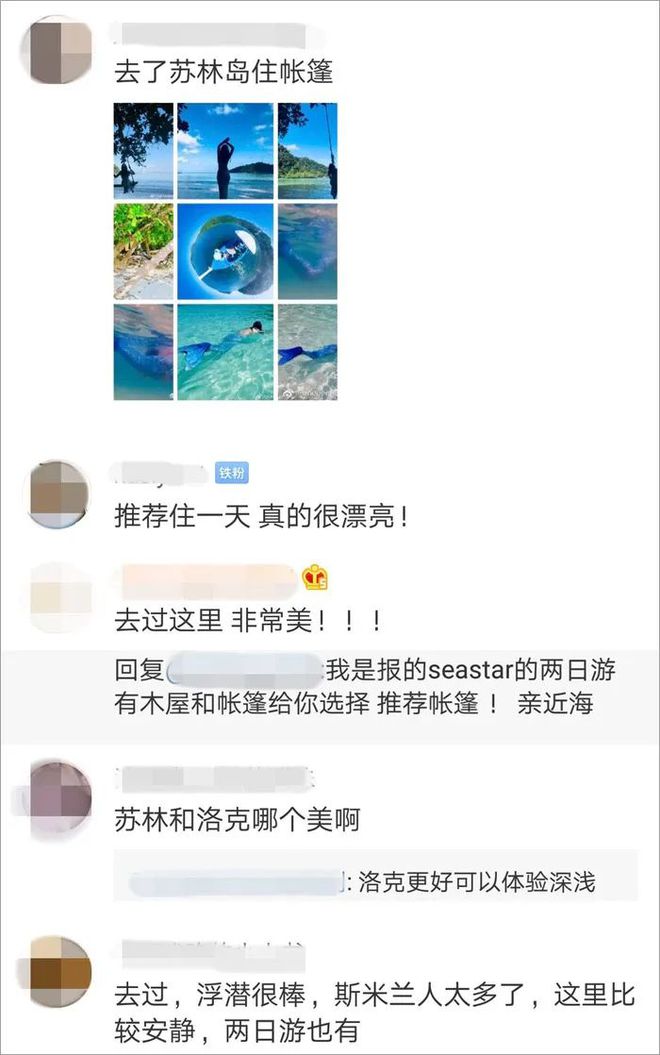
Task: Open the green foliage beach photo
Action: tap(143, 252)
